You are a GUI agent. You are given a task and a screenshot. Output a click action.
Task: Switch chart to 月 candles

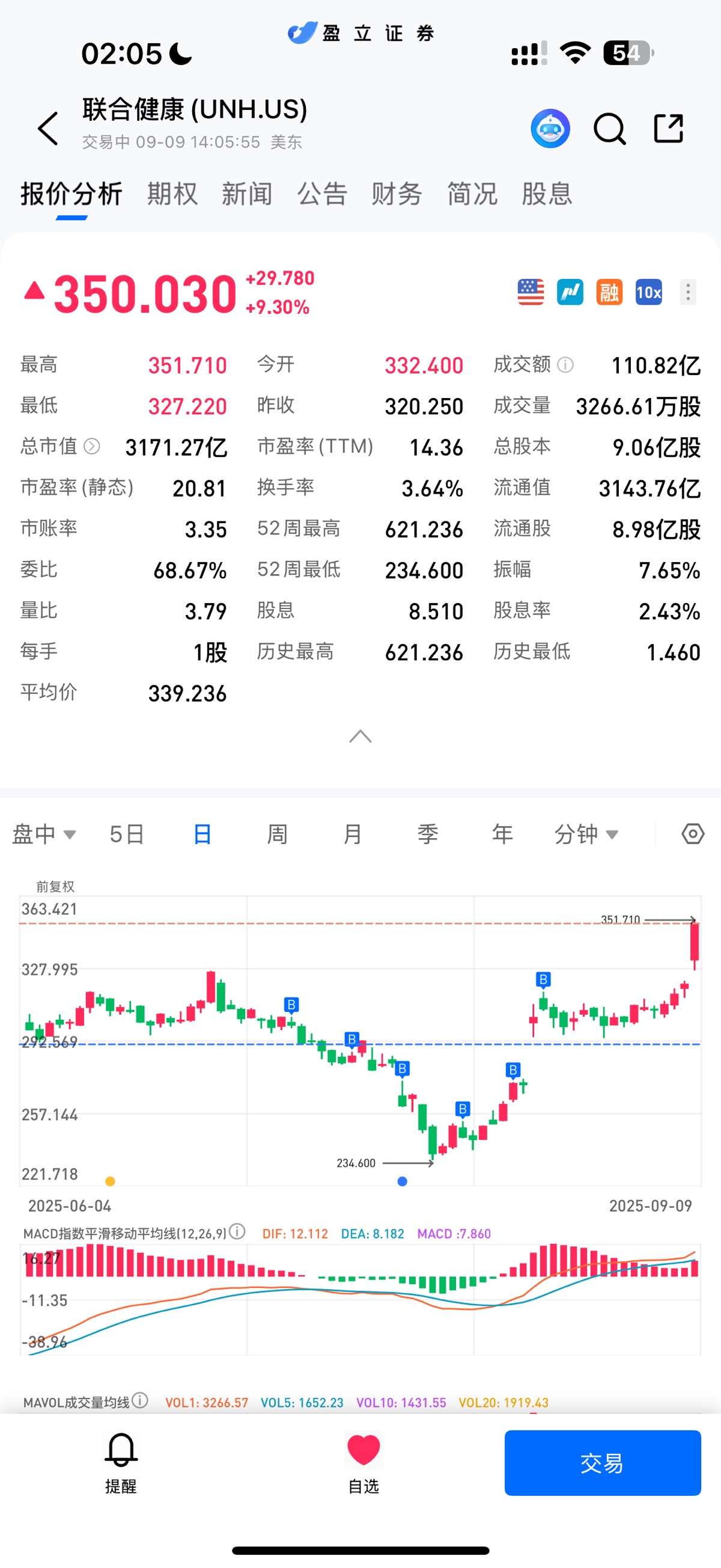point(352,834)
